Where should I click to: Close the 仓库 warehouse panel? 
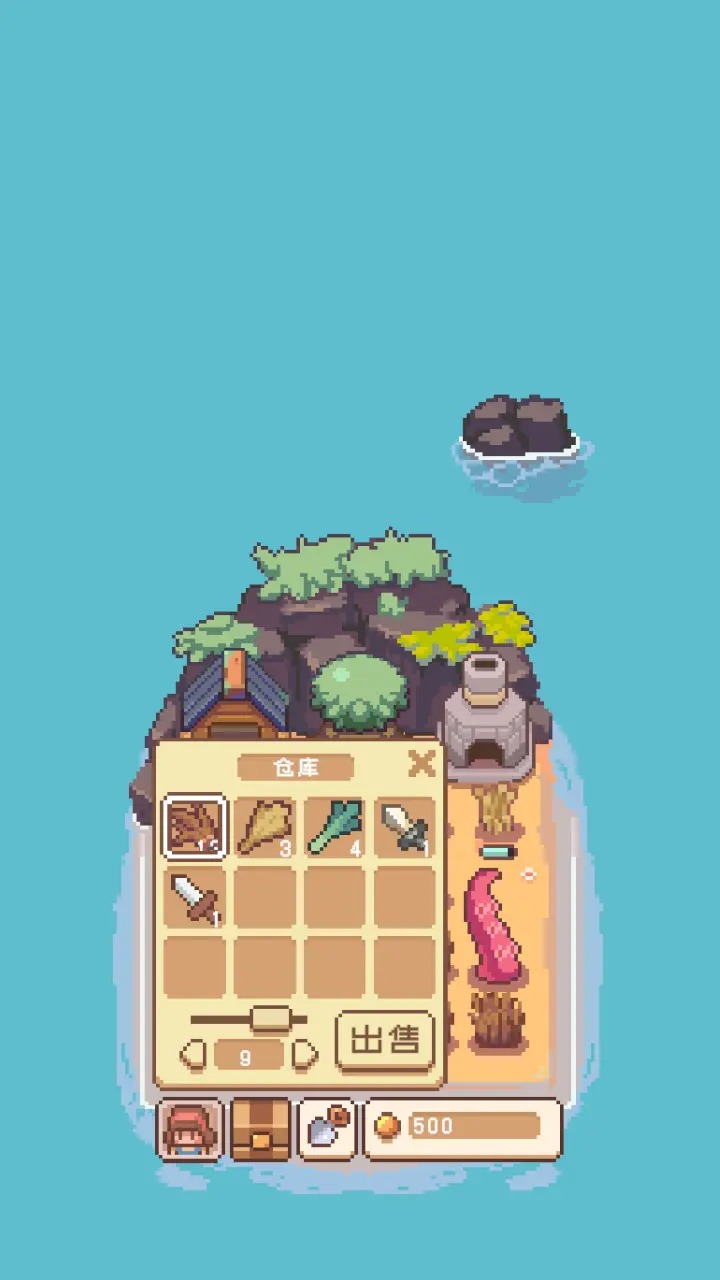pyautogui.click(x=422, y=765)
